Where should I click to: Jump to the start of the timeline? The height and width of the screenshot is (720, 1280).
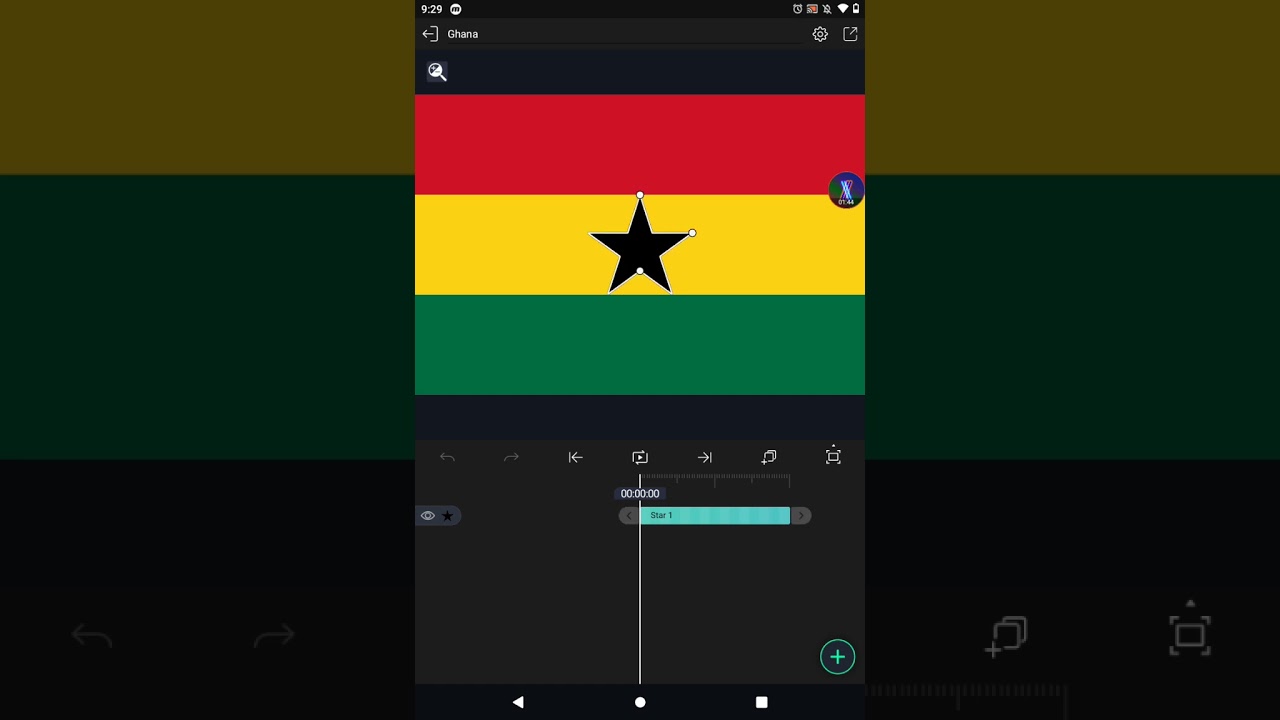(576, 457)
